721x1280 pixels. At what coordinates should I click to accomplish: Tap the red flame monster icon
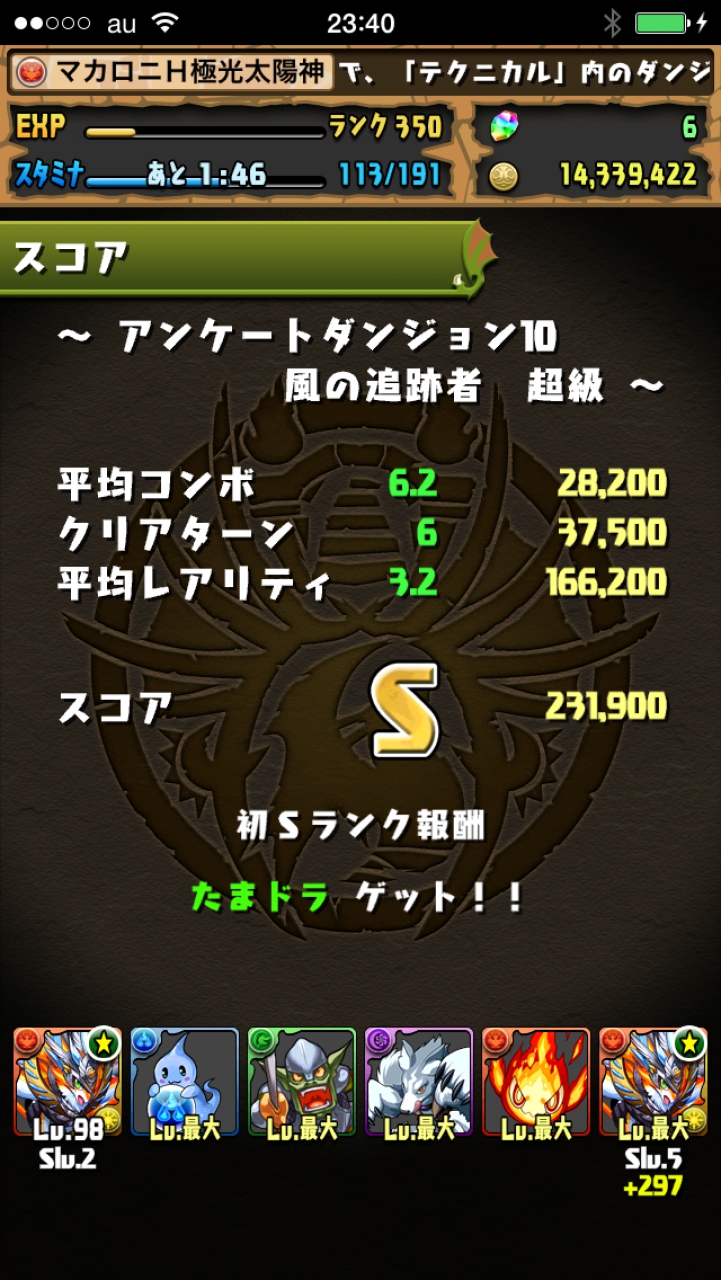536,1081
